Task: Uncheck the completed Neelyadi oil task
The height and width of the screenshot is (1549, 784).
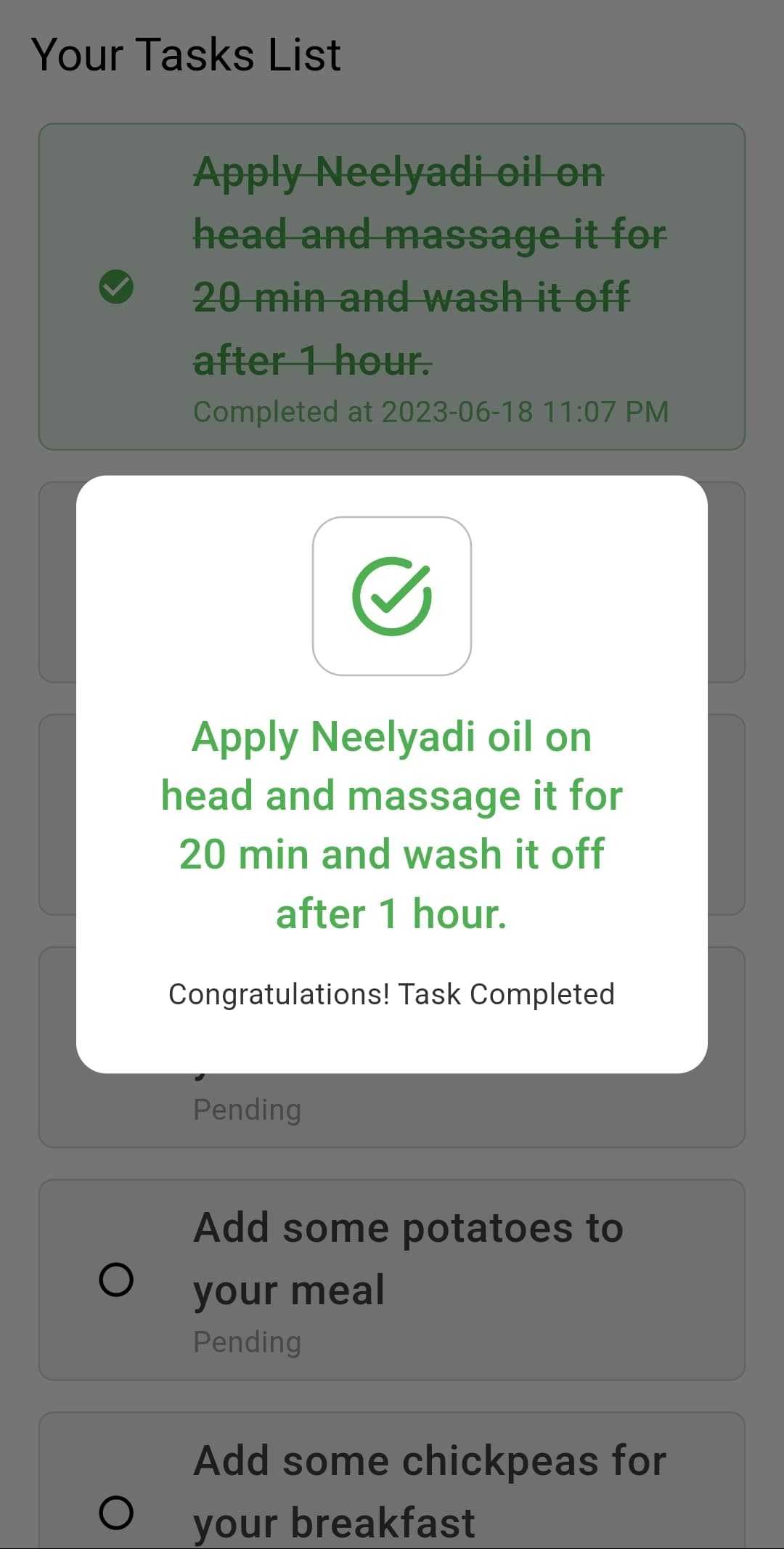Action: [x=116, y=287]
